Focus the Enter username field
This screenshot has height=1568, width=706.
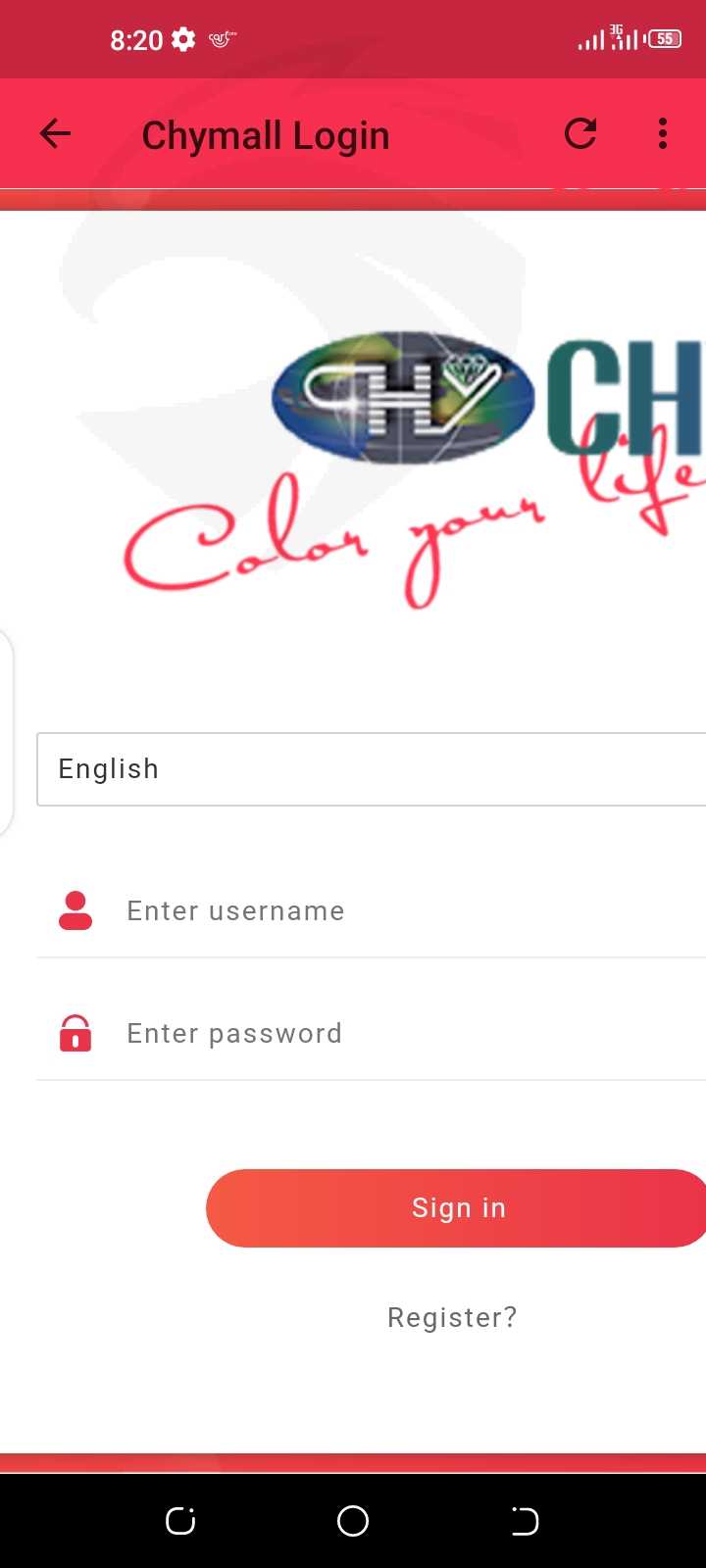tap(372, 911)
